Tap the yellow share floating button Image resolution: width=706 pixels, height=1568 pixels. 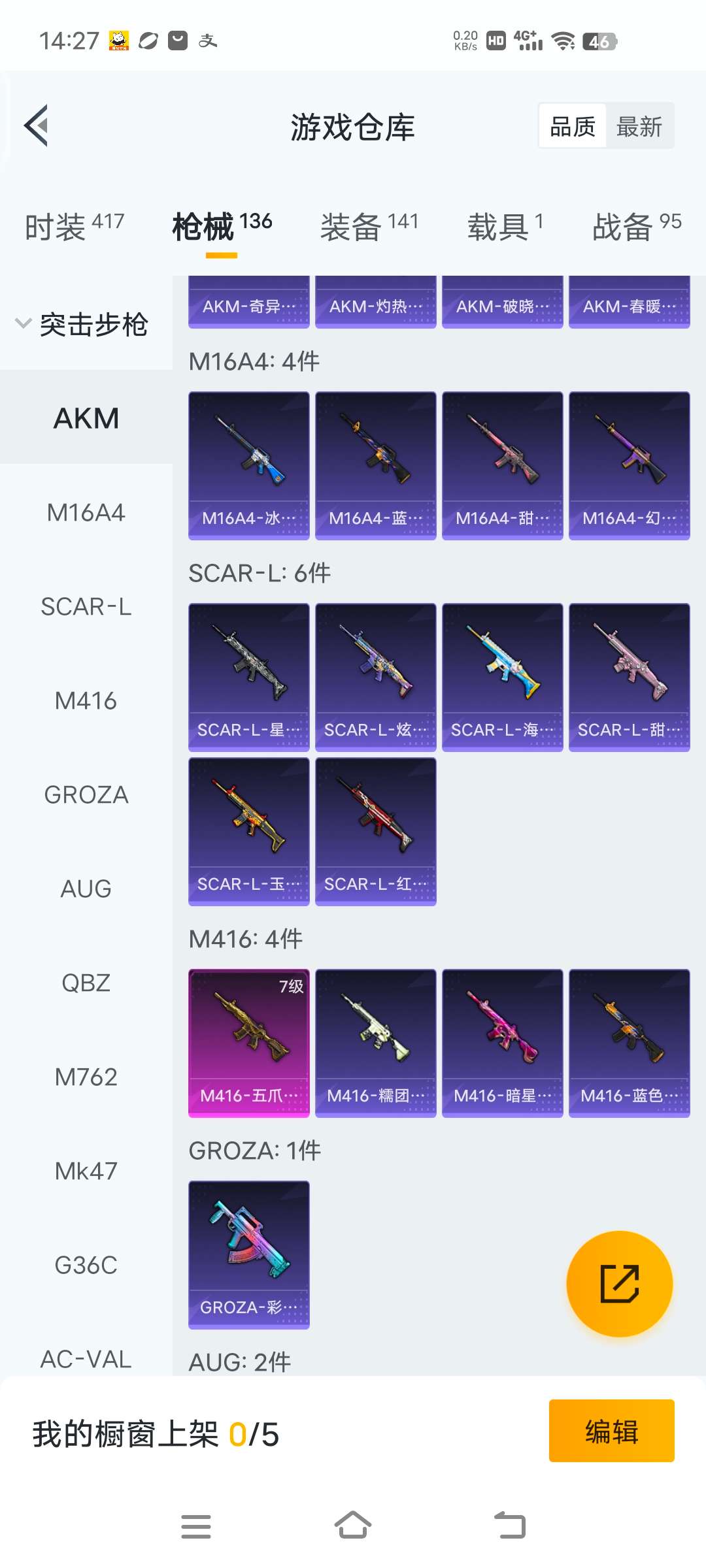(619, 1284)
